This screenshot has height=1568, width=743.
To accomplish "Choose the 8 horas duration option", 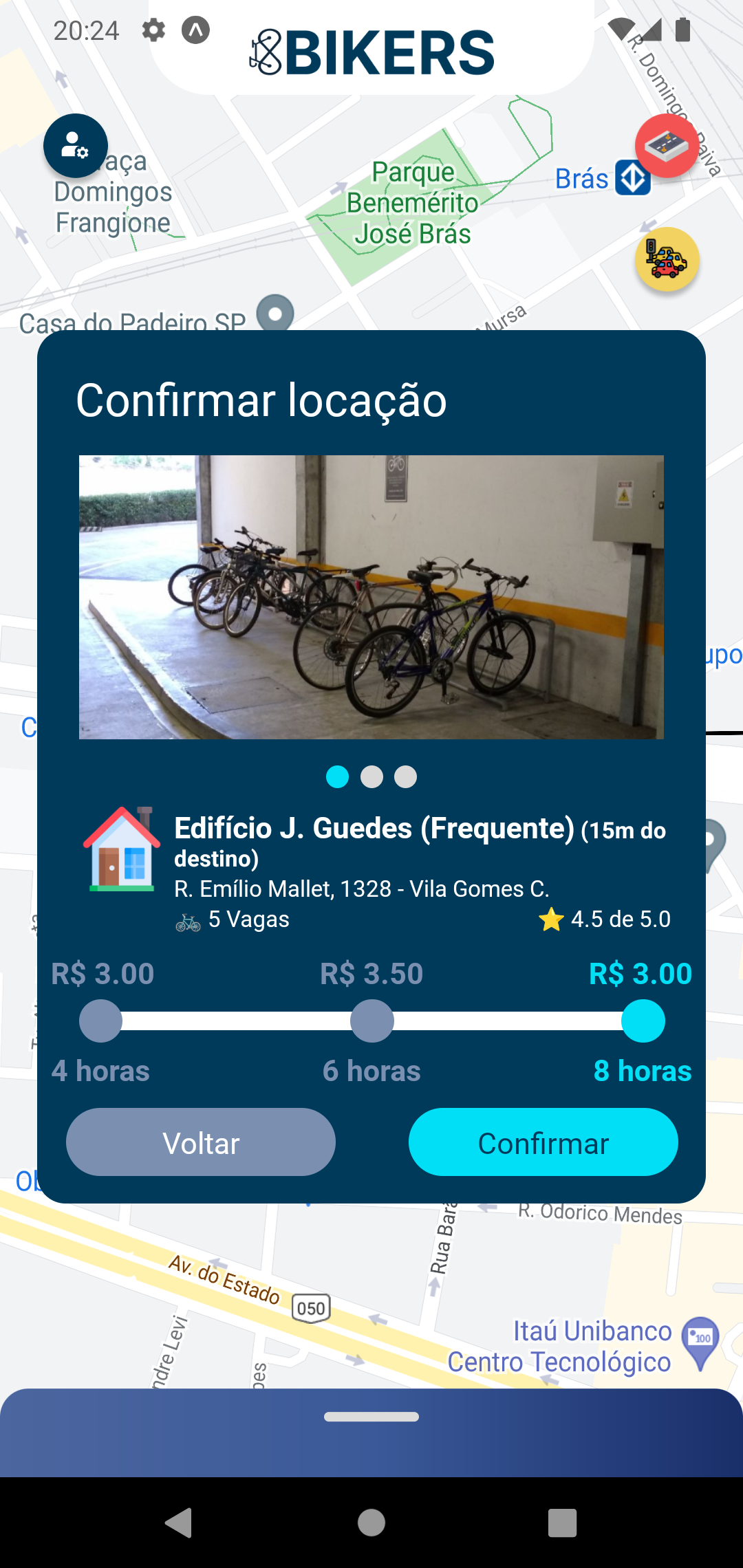I will [x=643, y=1021].
